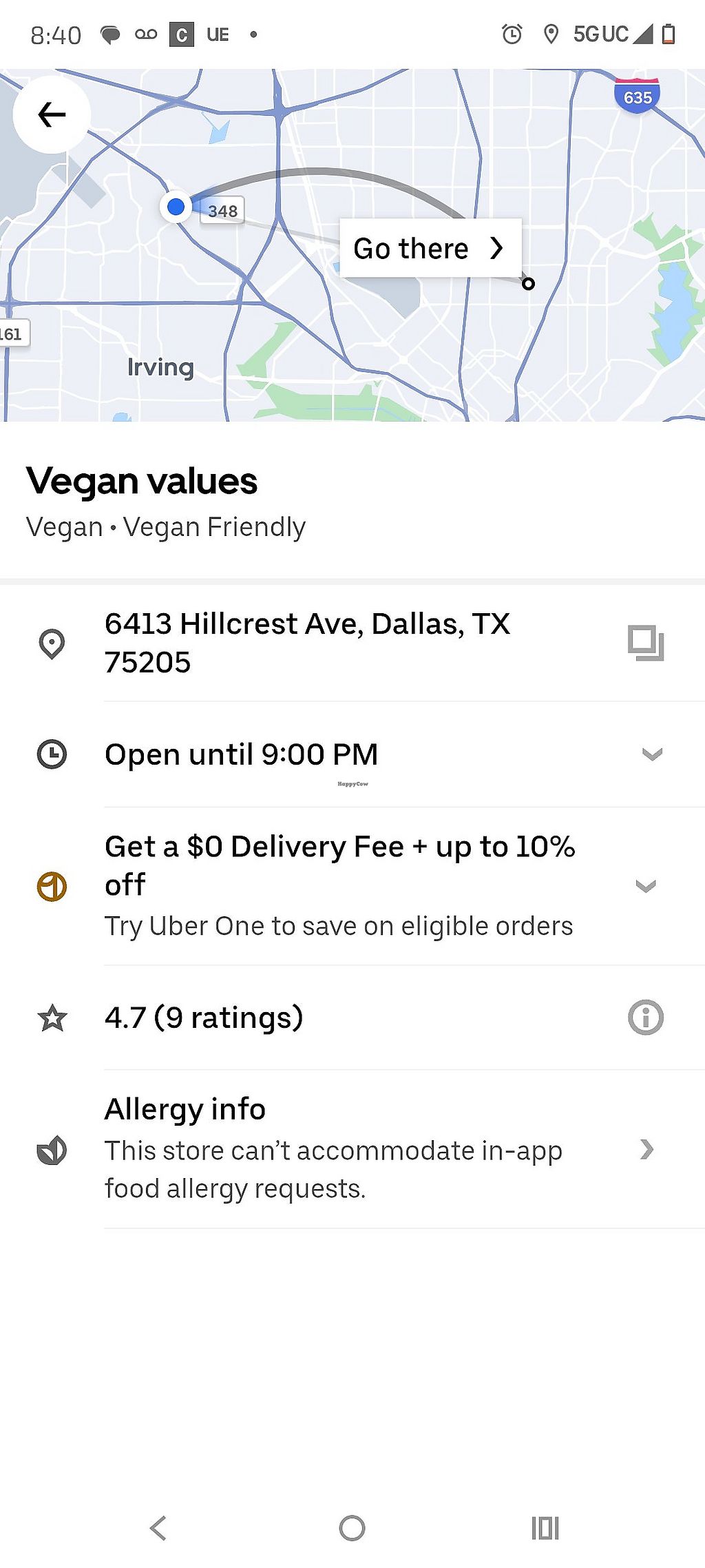View ratings info for 4.7 rating
This screenshot has width=705, height=1568.
coord(646,1018)
